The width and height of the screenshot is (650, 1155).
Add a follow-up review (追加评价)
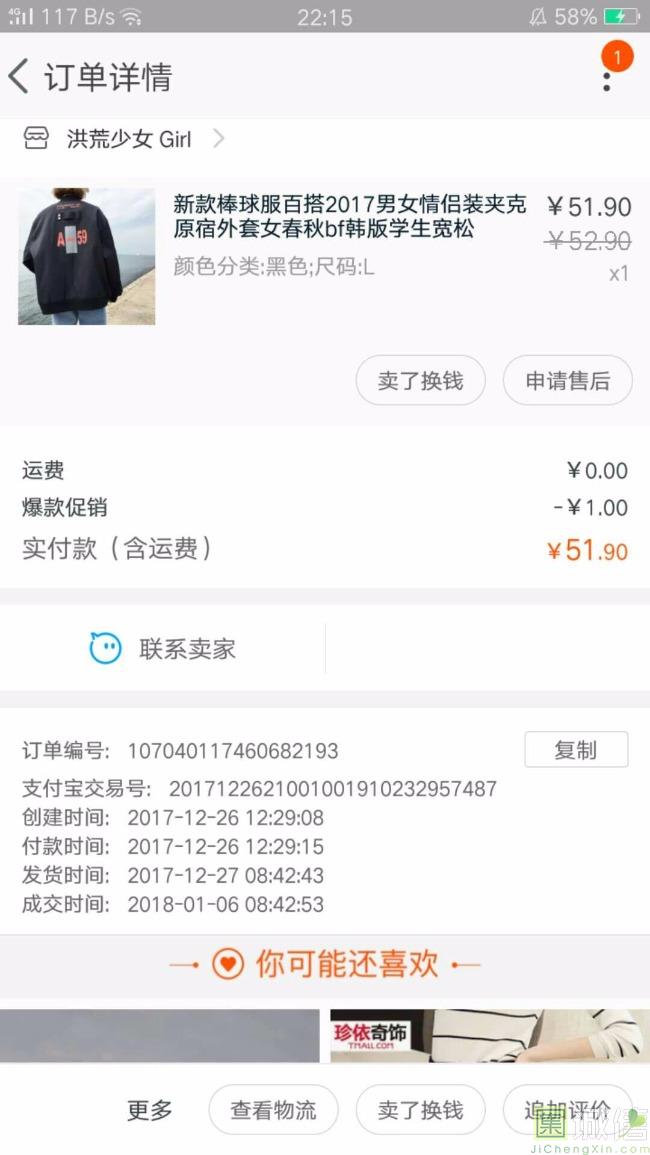pyautogui.click(x=567, y=1110)
